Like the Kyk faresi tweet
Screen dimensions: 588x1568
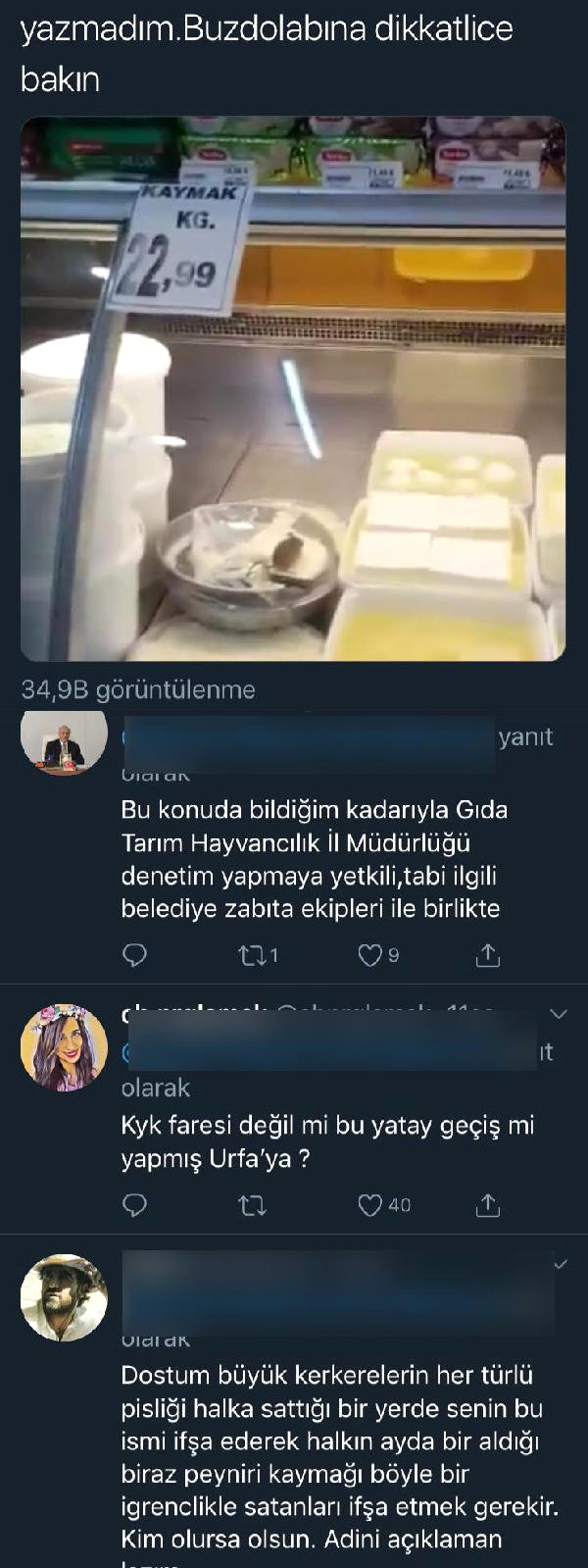click(x=369, y=1205)
